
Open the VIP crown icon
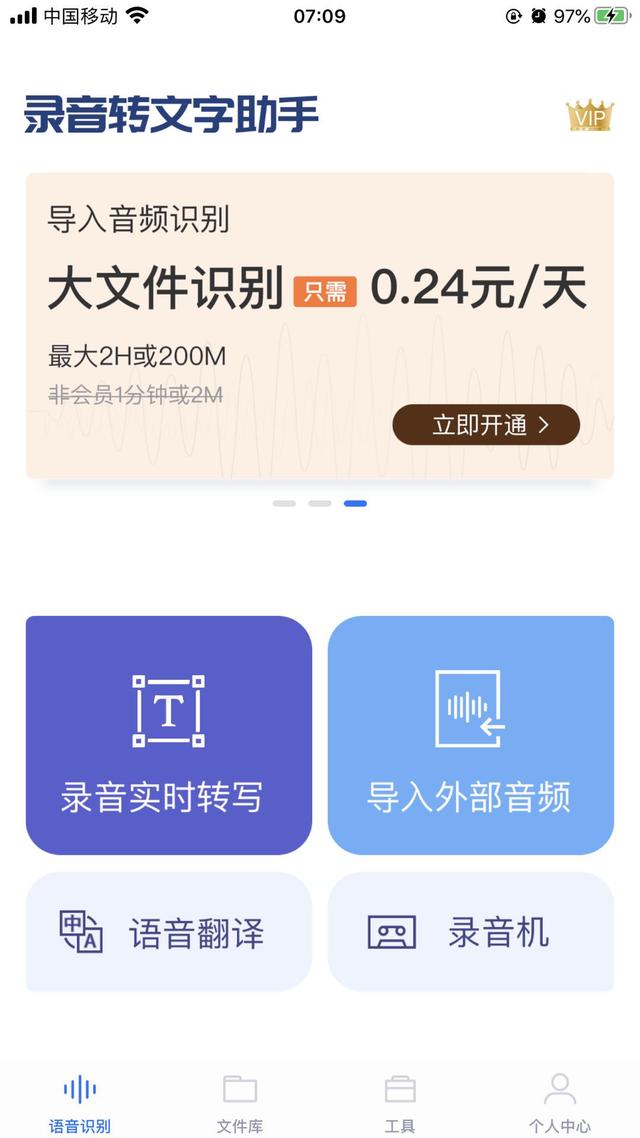589,115
